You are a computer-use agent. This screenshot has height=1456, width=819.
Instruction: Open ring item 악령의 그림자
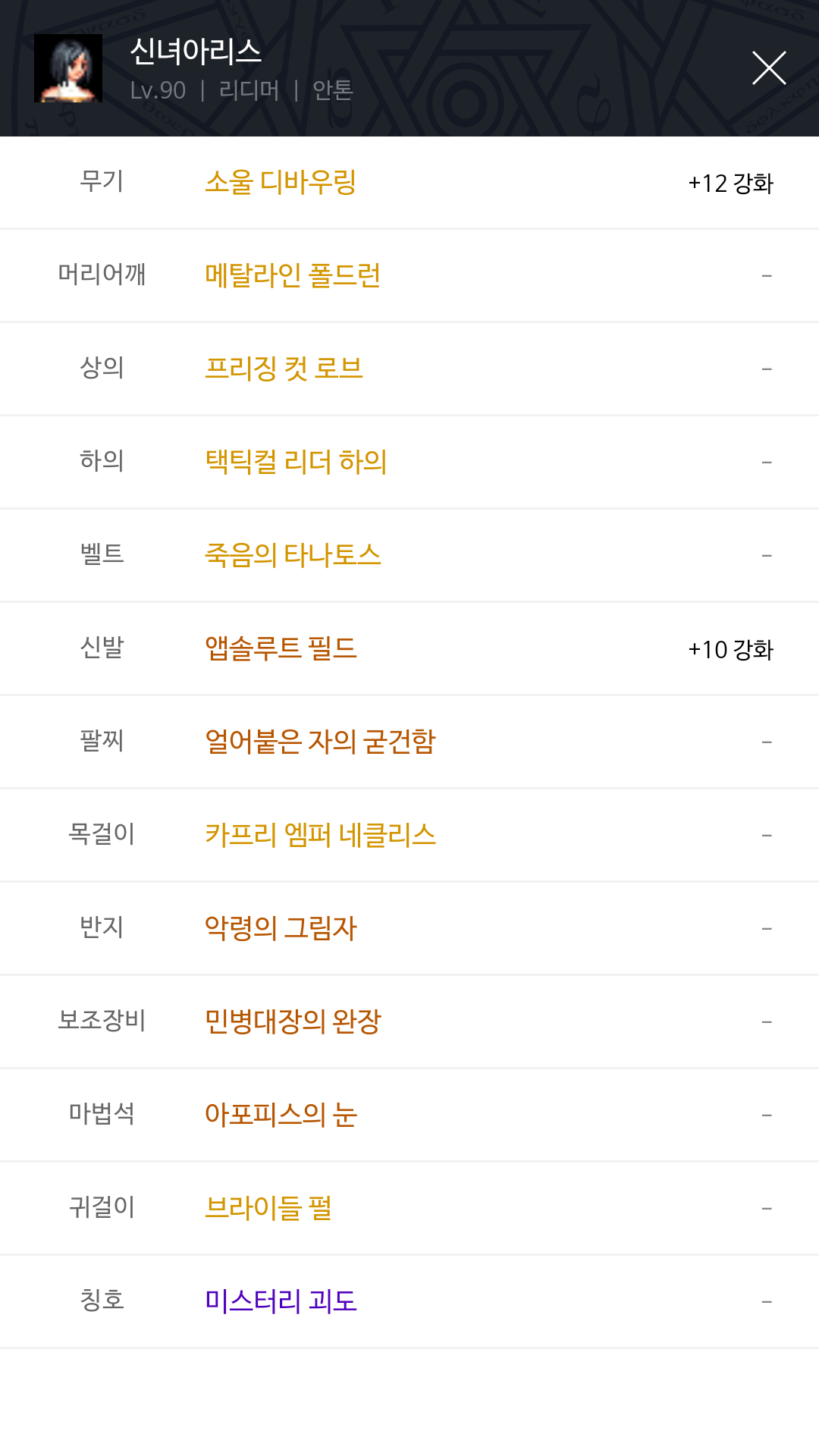coord(281,928)
